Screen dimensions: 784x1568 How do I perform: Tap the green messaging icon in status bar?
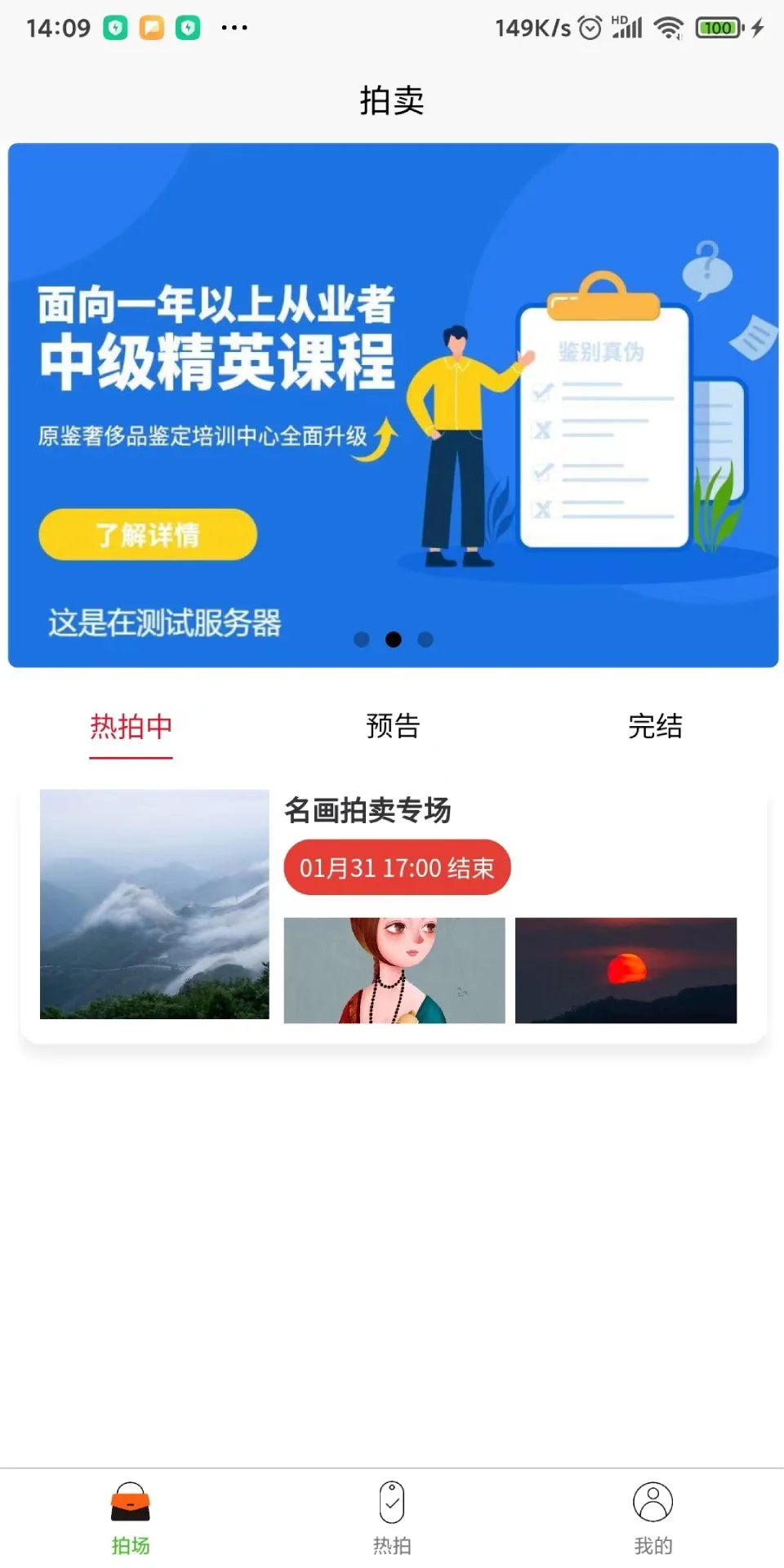pyautogui.click(x=114, y=27)
